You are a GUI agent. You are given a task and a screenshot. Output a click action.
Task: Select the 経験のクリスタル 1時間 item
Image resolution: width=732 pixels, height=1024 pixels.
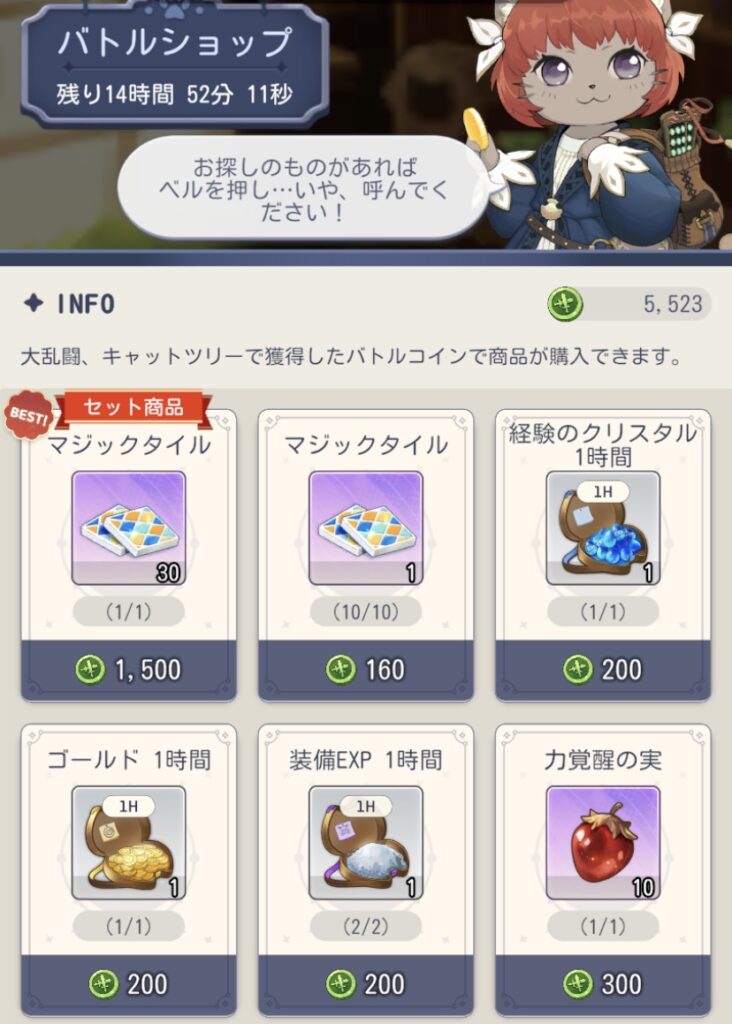tap(602, 528)
